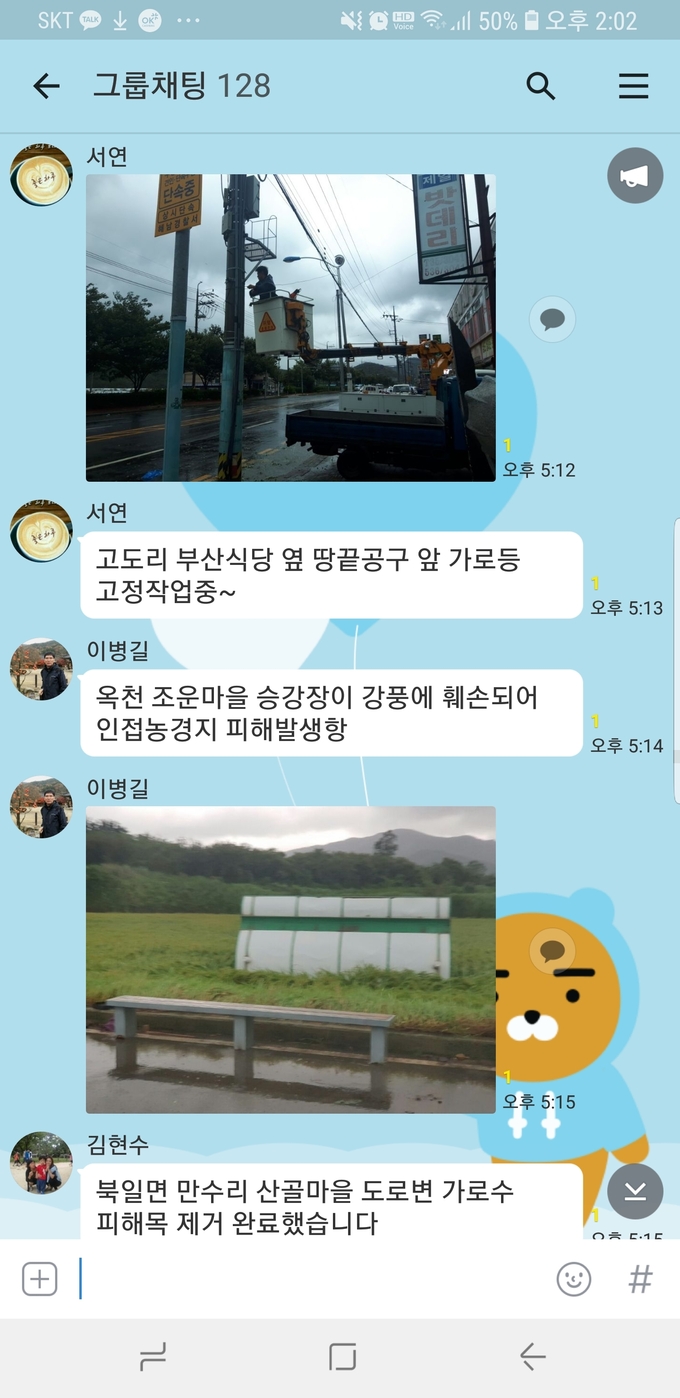Viewport: 680px width, 1398px height.
Task: Open the announcement megaphone icon
Action: click(x=635, y=176)
